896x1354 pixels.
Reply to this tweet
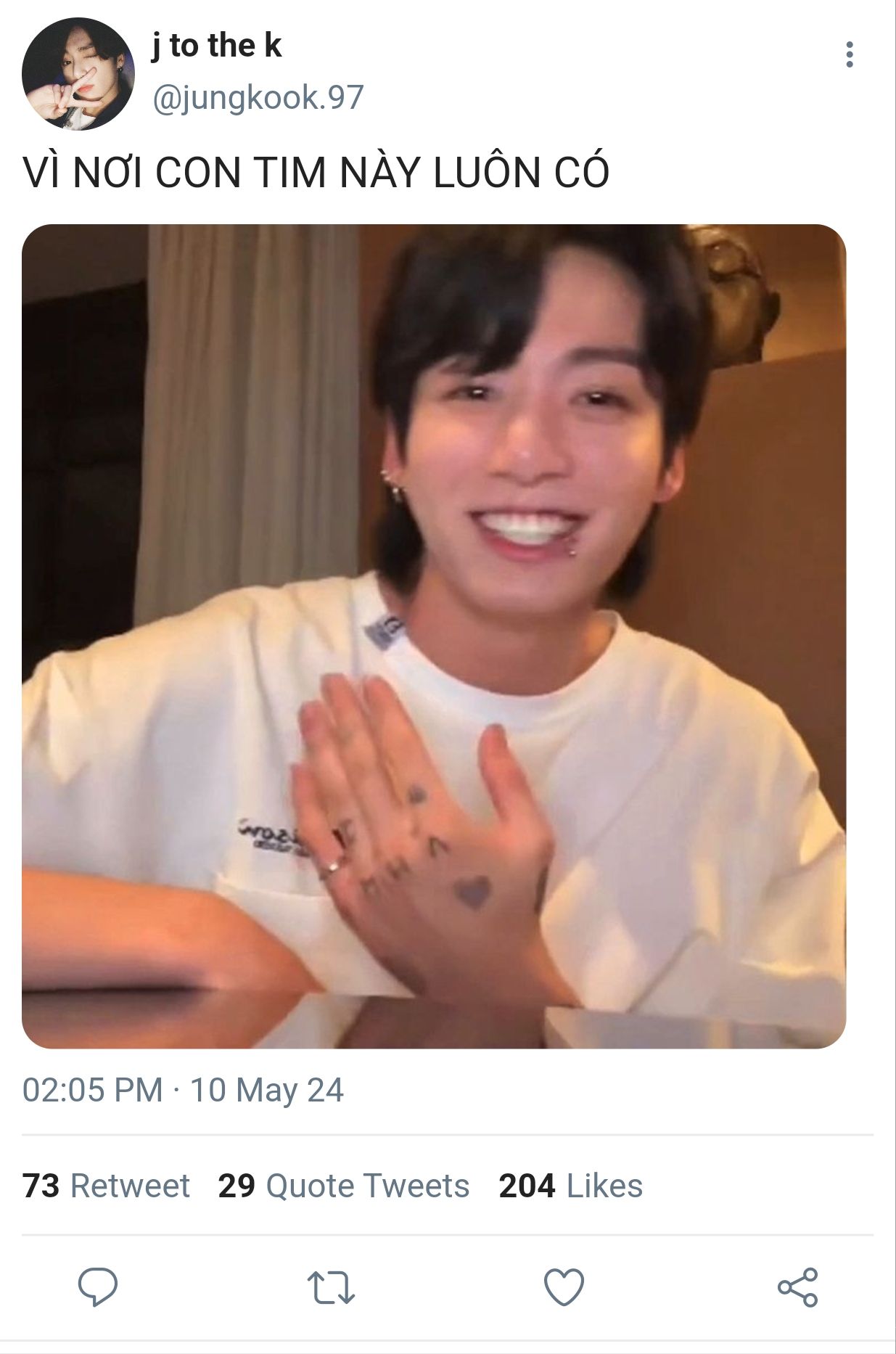[x=98, y=1287]
